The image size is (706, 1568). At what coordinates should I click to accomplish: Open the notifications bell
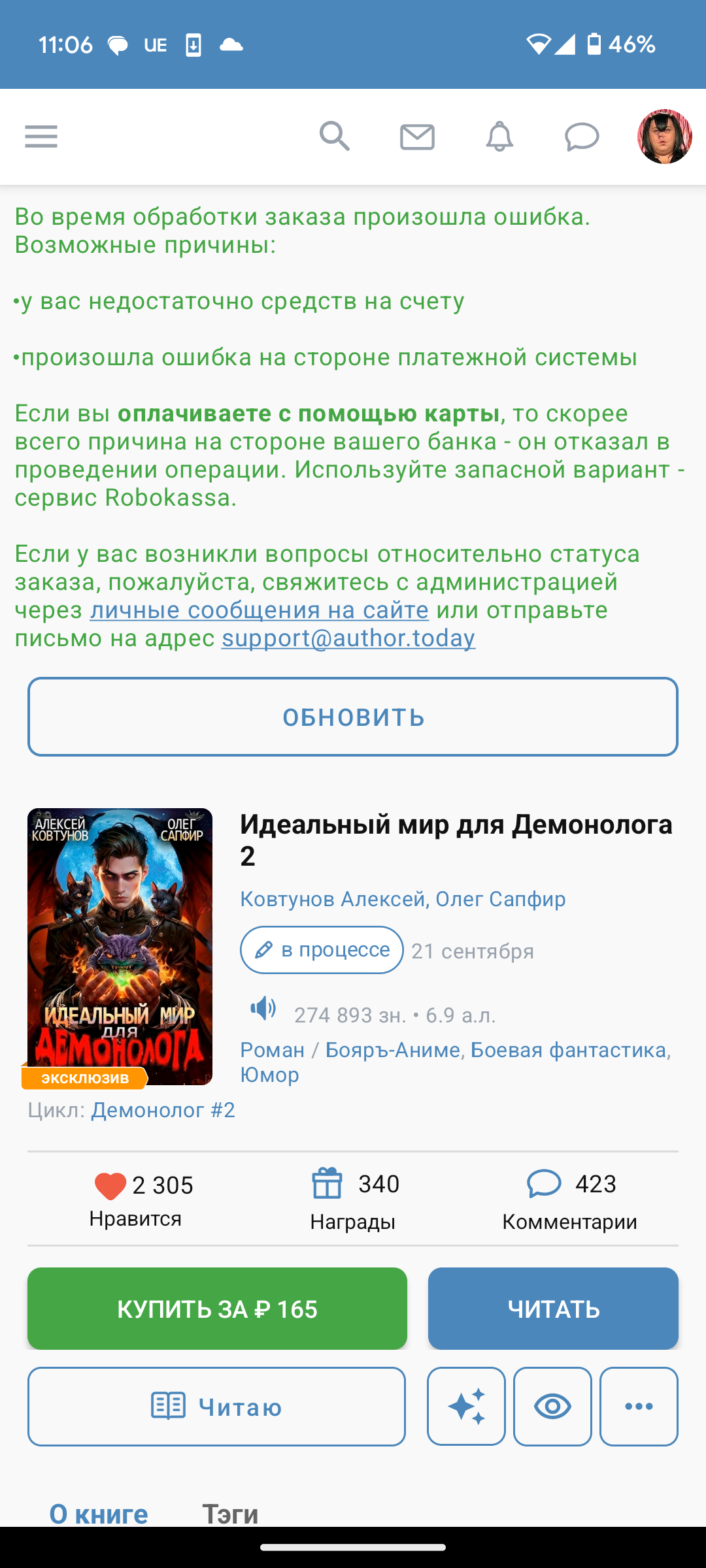[499, 137]
